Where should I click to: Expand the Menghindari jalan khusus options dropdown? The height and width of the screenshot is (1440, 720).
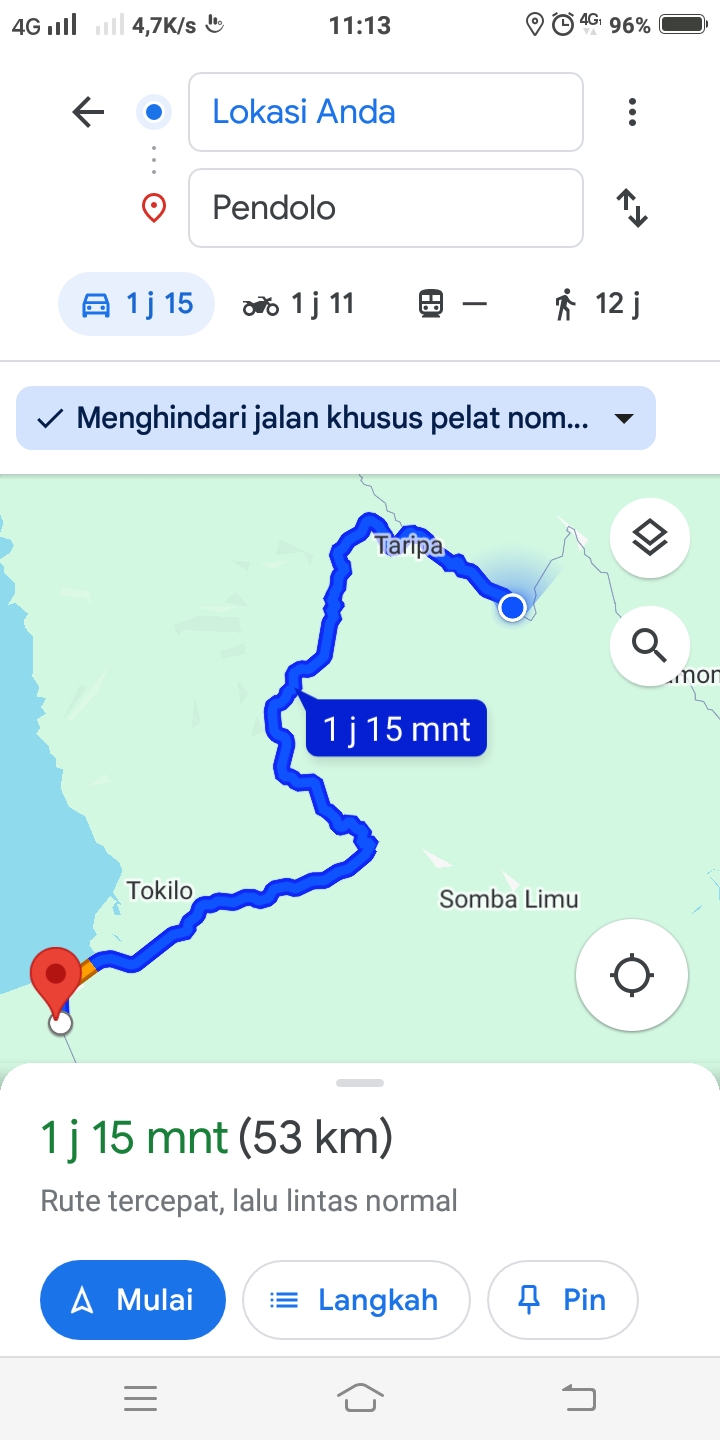click(x=336, y=418)
